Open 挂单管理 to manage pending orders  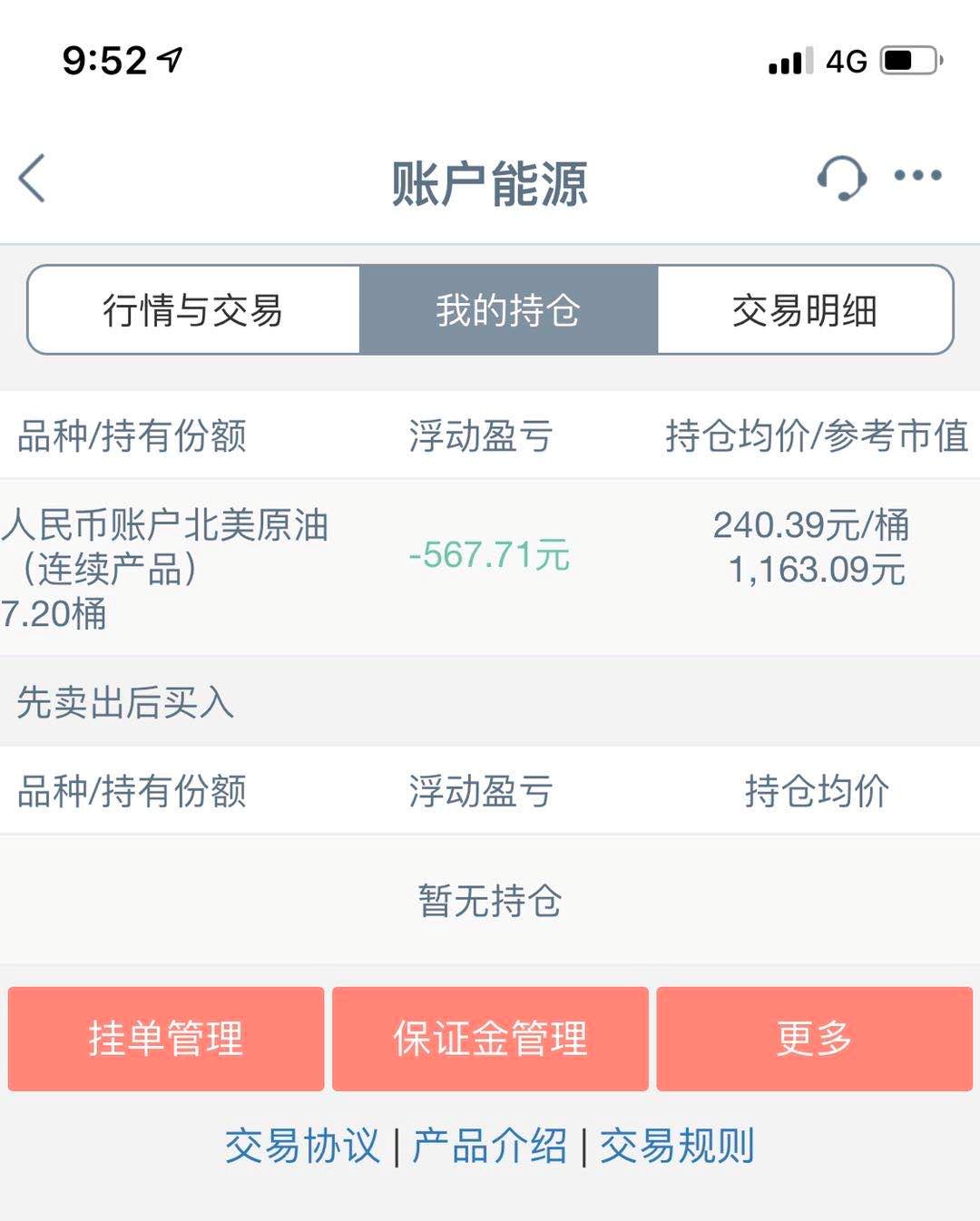coord(165,1037)
